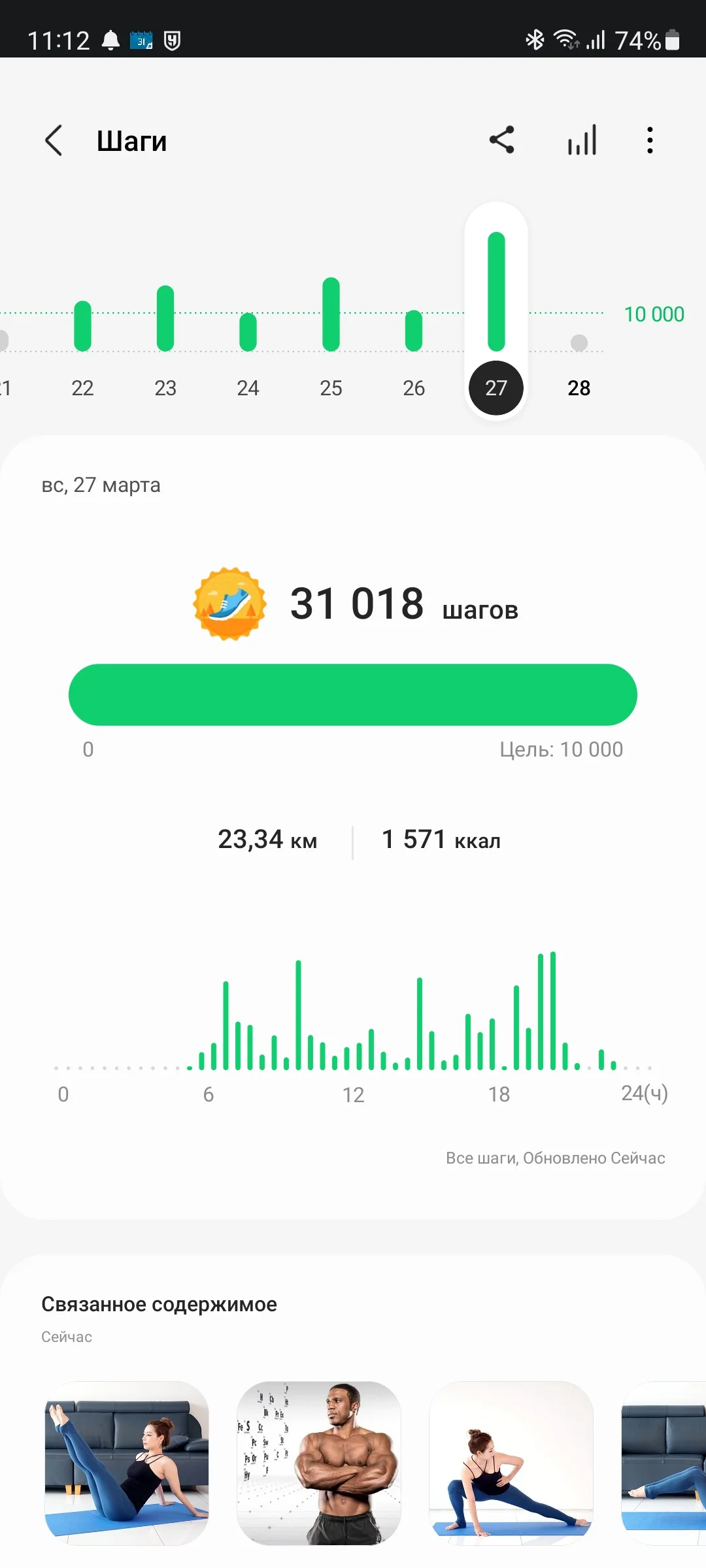Open the more options three-dot menu
The height and width of the screenshot is (1568, 706).
click(649, 140)
